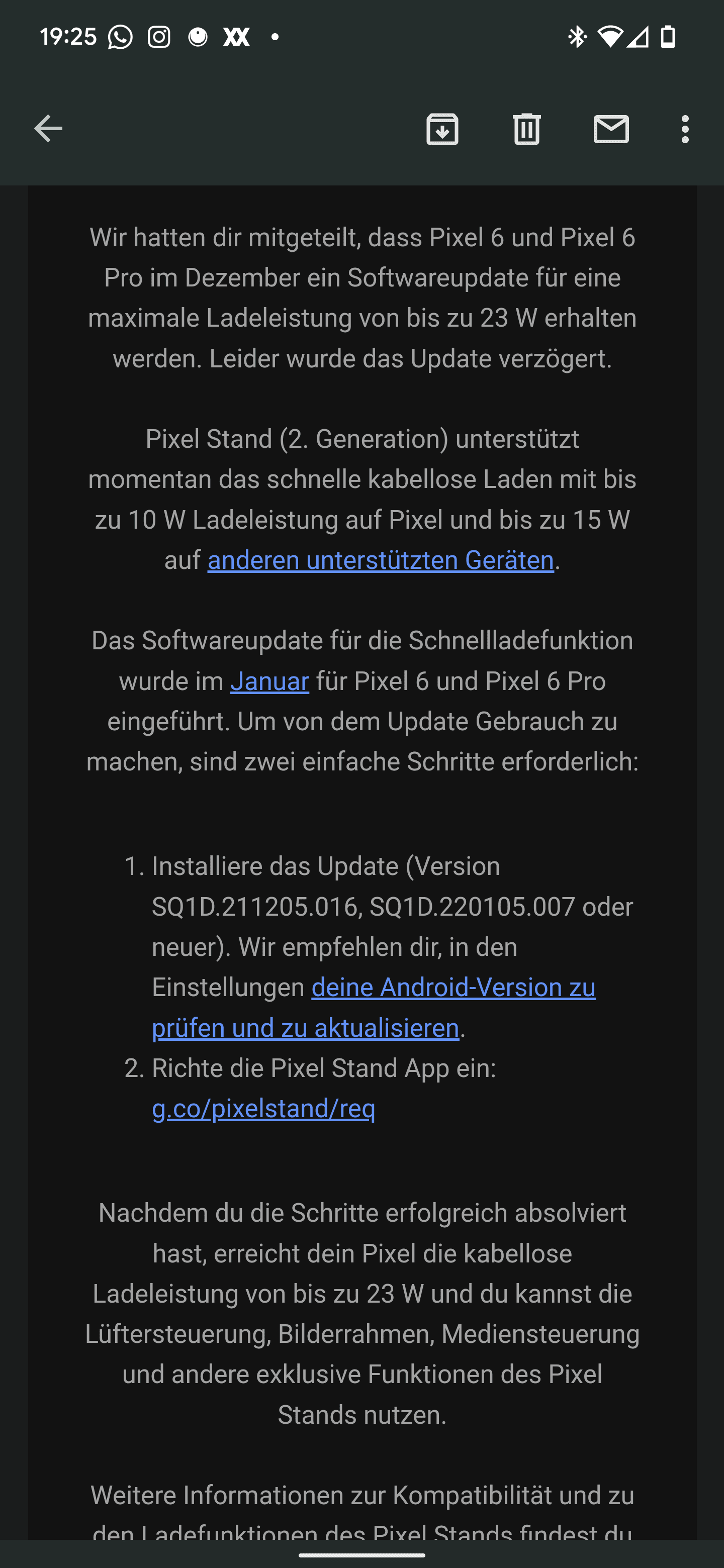
Task: Visit g.co/pixelstand/req link
Action: click(263, 1109)
